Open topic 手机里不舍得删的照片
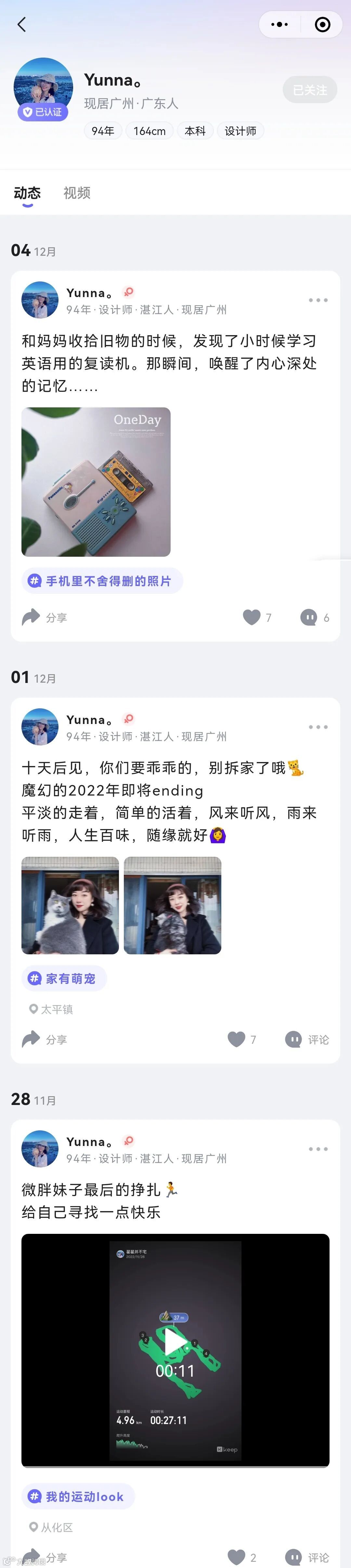This screenshot has height=1568, width=351. [102, 581]
